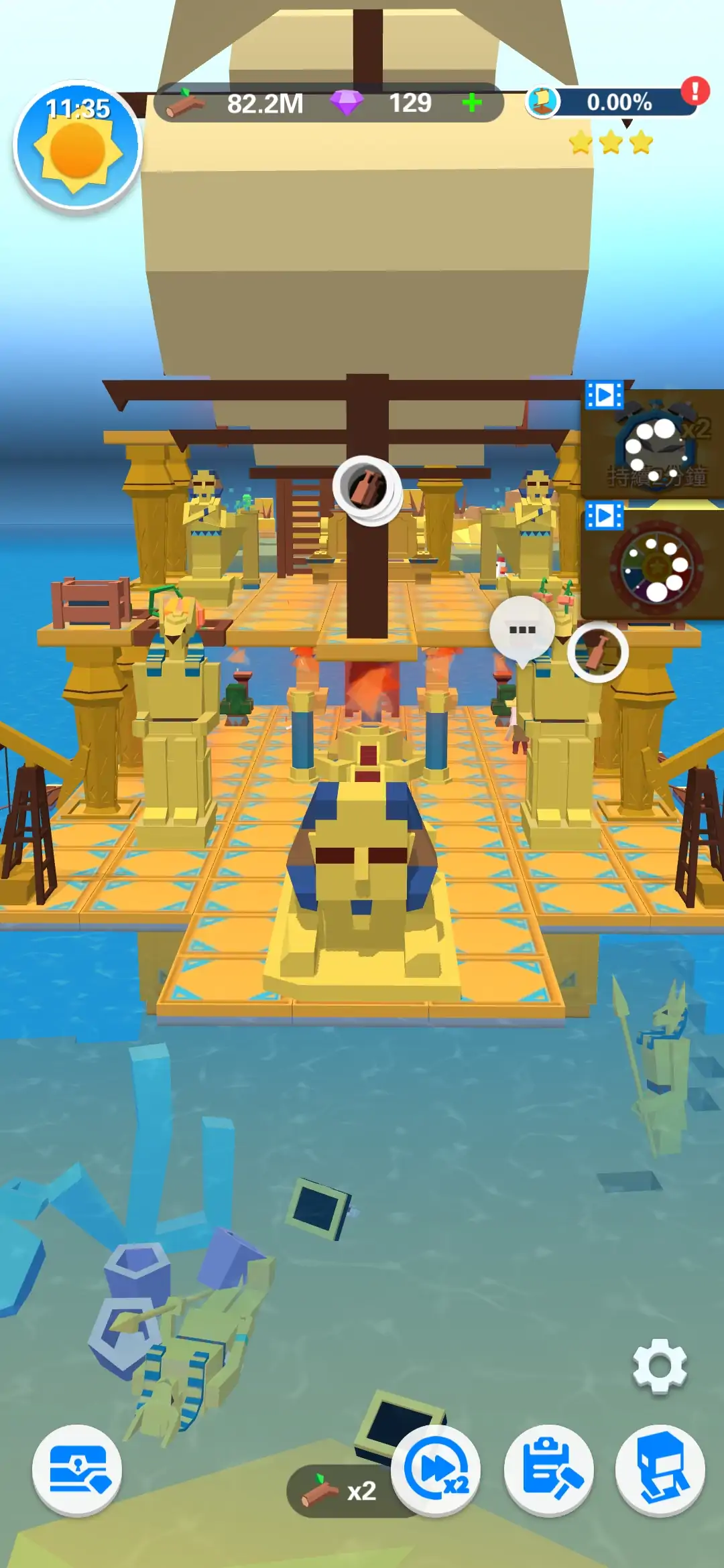
Task: Collect the wood bubble near the right statue
Action: pos(598,652)
